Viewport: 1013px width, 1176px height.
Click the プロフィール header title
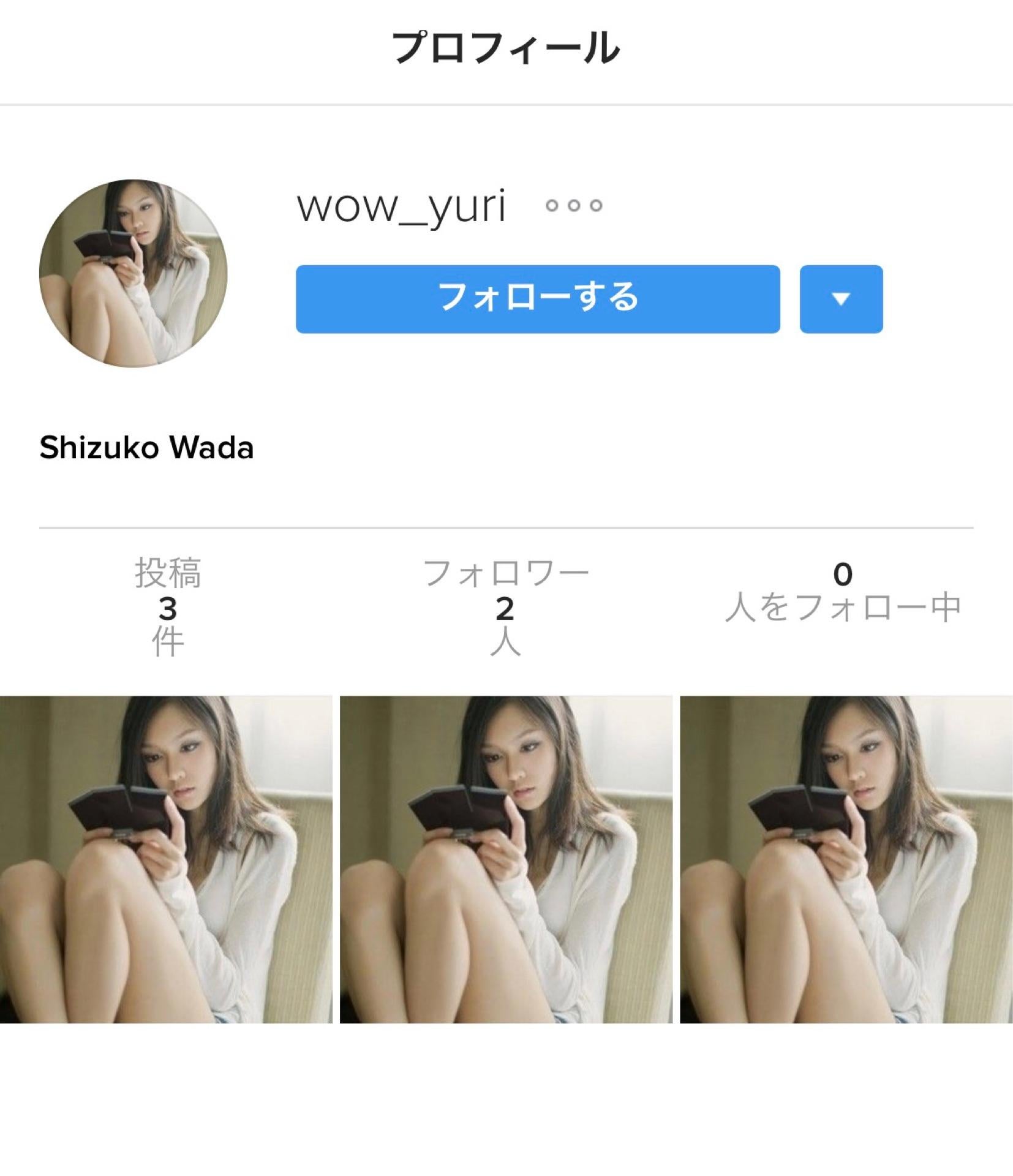[506, 46]
